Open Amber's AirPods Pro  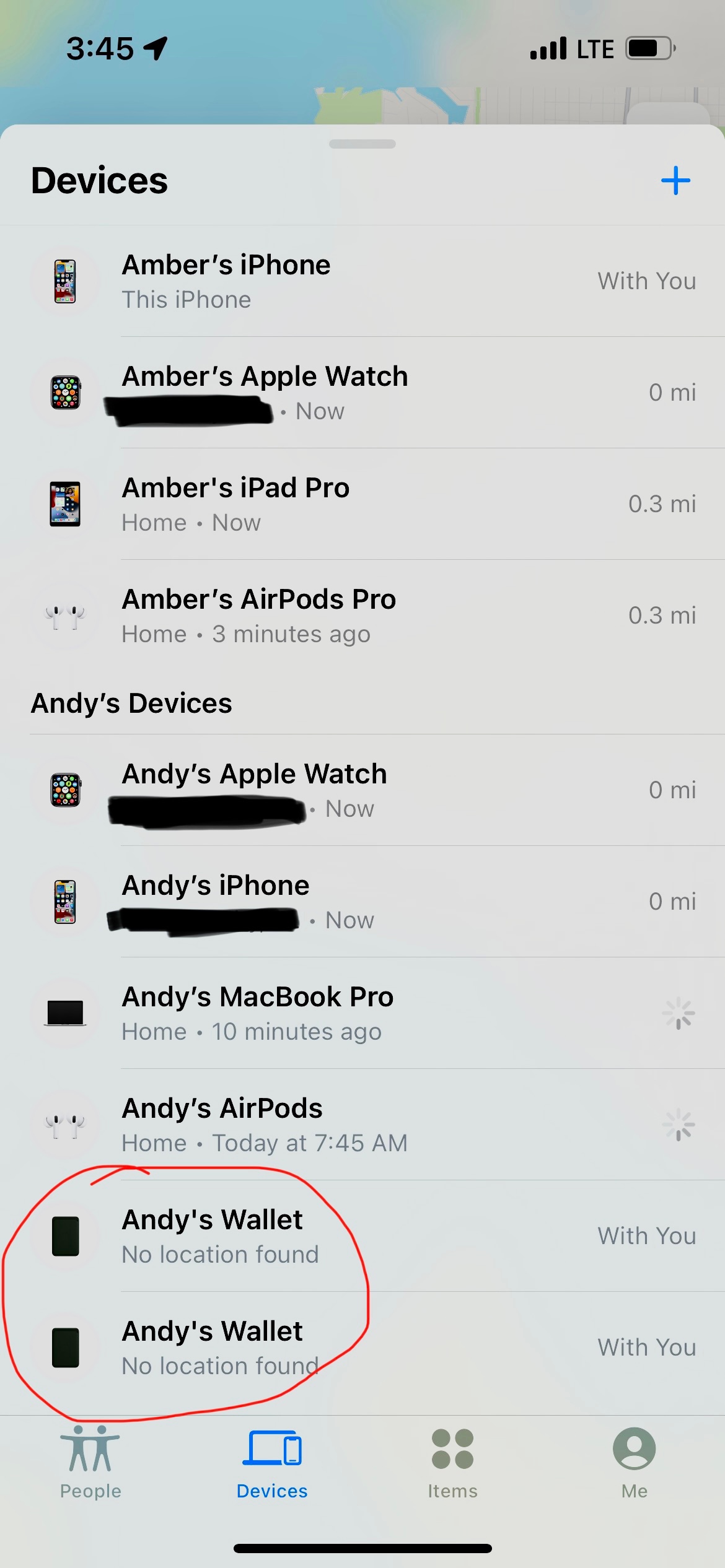click(x=362, y=616)
